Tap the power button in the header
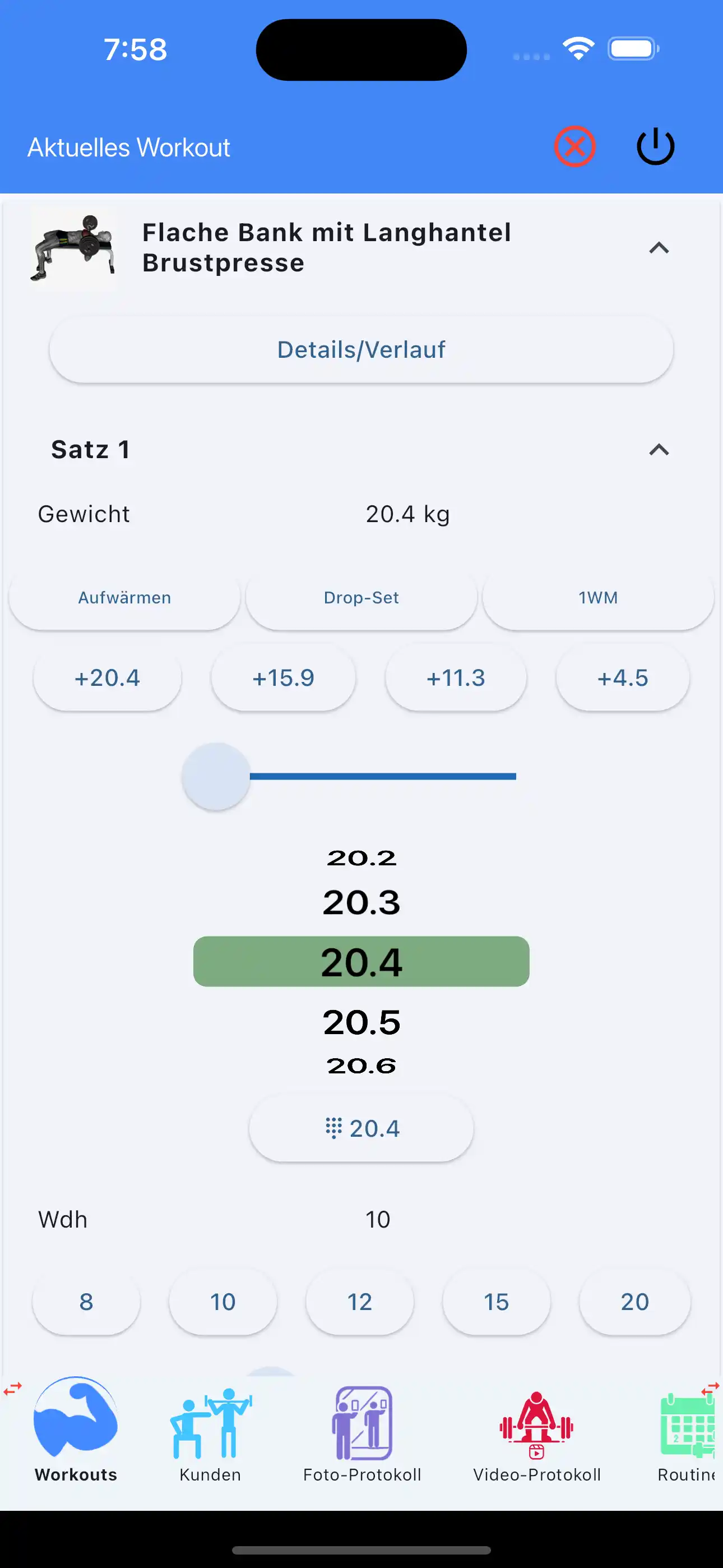 pyautogui.click(x=655, y=145)
